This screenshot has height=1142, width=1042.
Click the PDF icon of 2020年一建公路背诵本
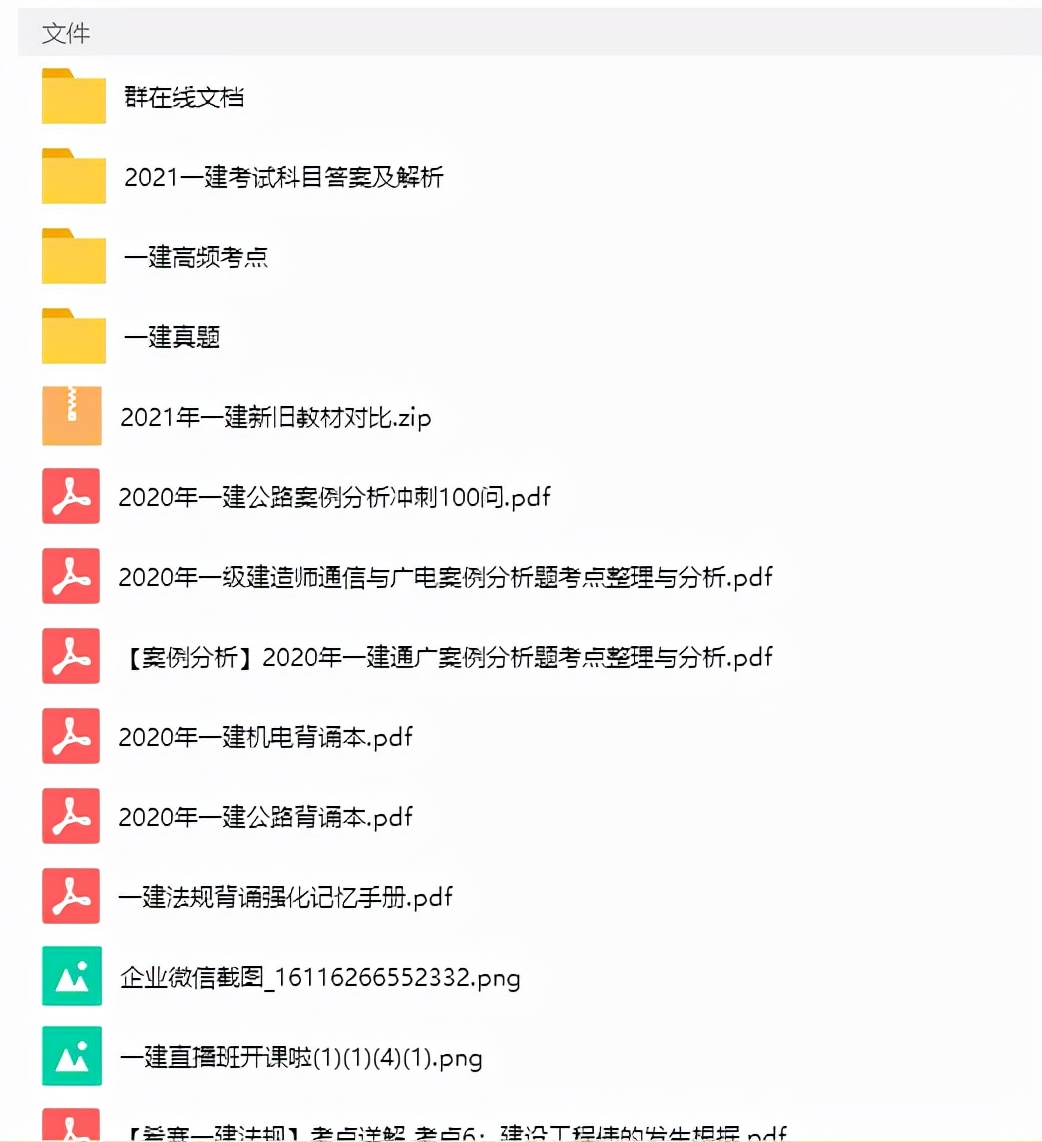[x=71, y=816]
